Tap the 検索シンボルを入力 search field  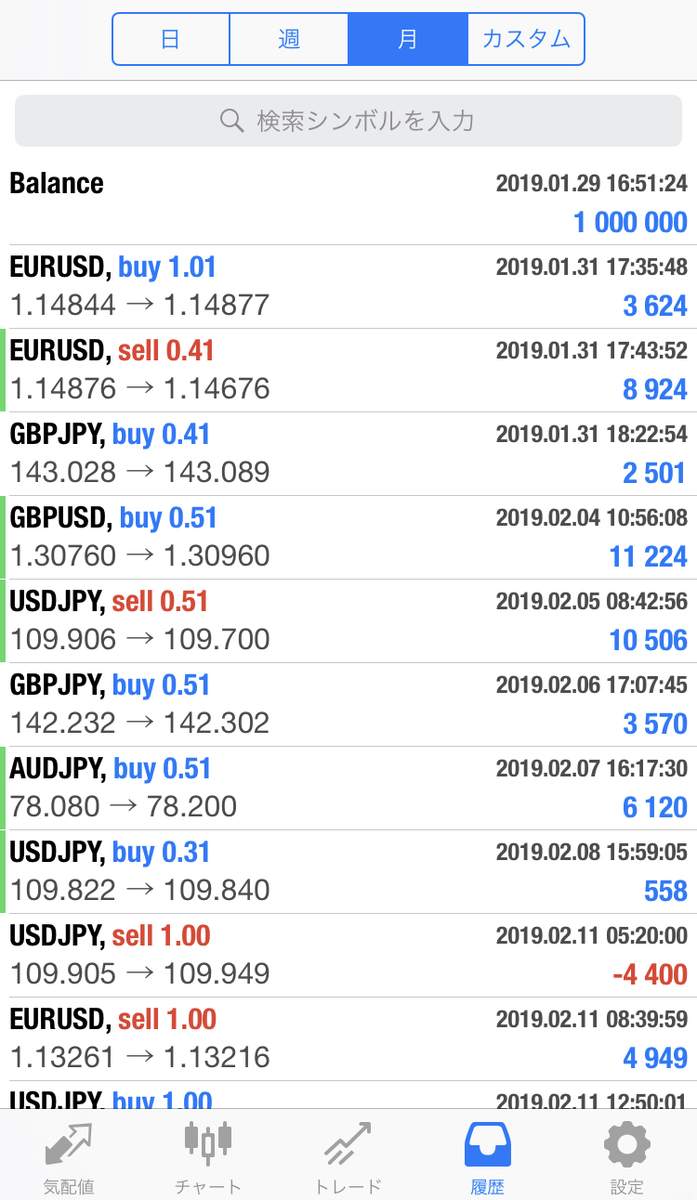[x=348, y=121]
